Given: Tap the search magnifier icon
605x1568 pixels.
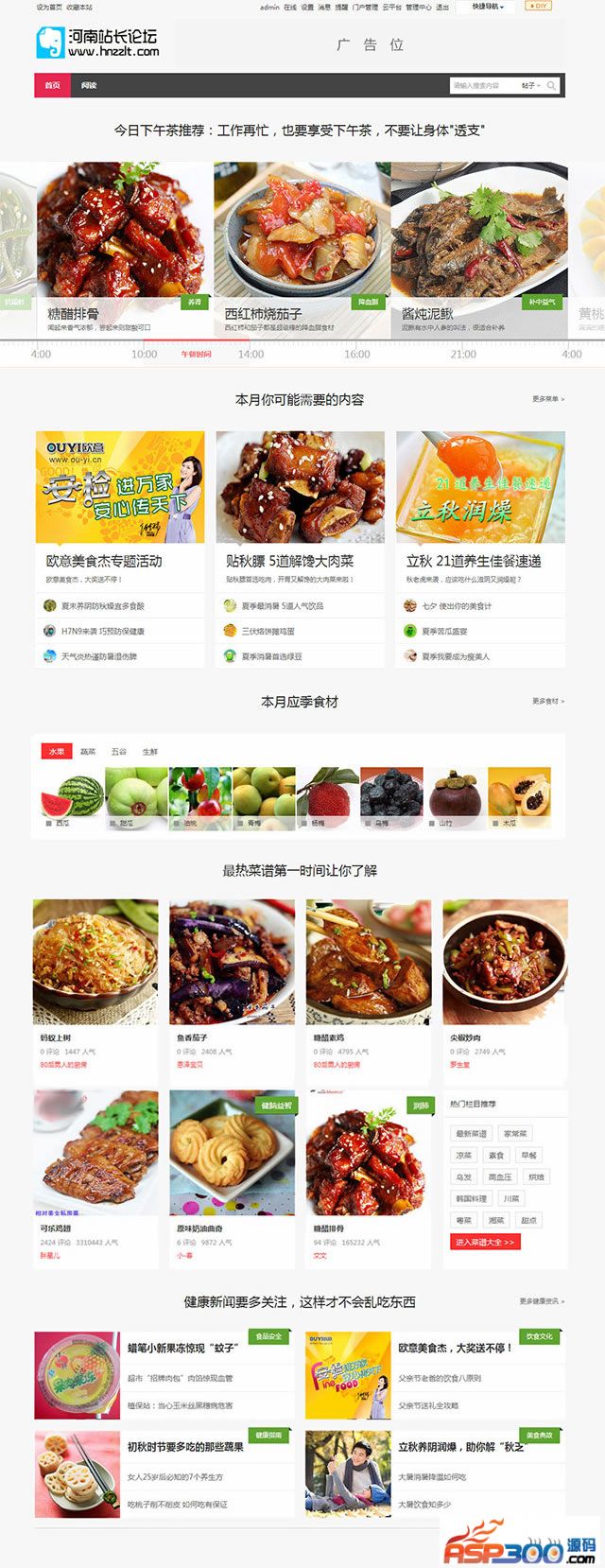Looking at the screenshot, I should 552,85.
